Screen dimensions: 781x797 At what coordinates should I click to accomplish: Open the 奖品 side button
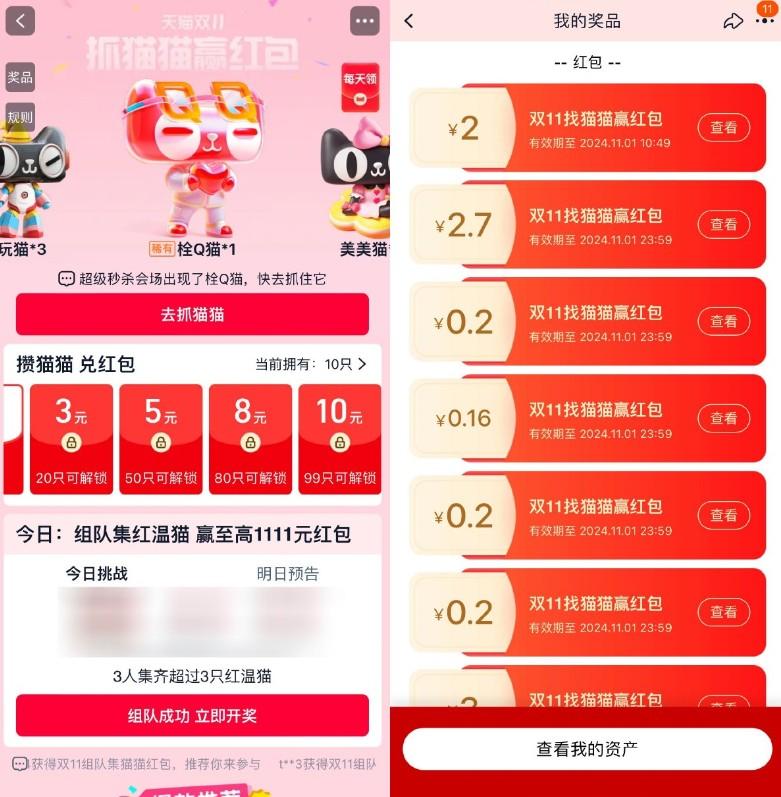point(20,77)
